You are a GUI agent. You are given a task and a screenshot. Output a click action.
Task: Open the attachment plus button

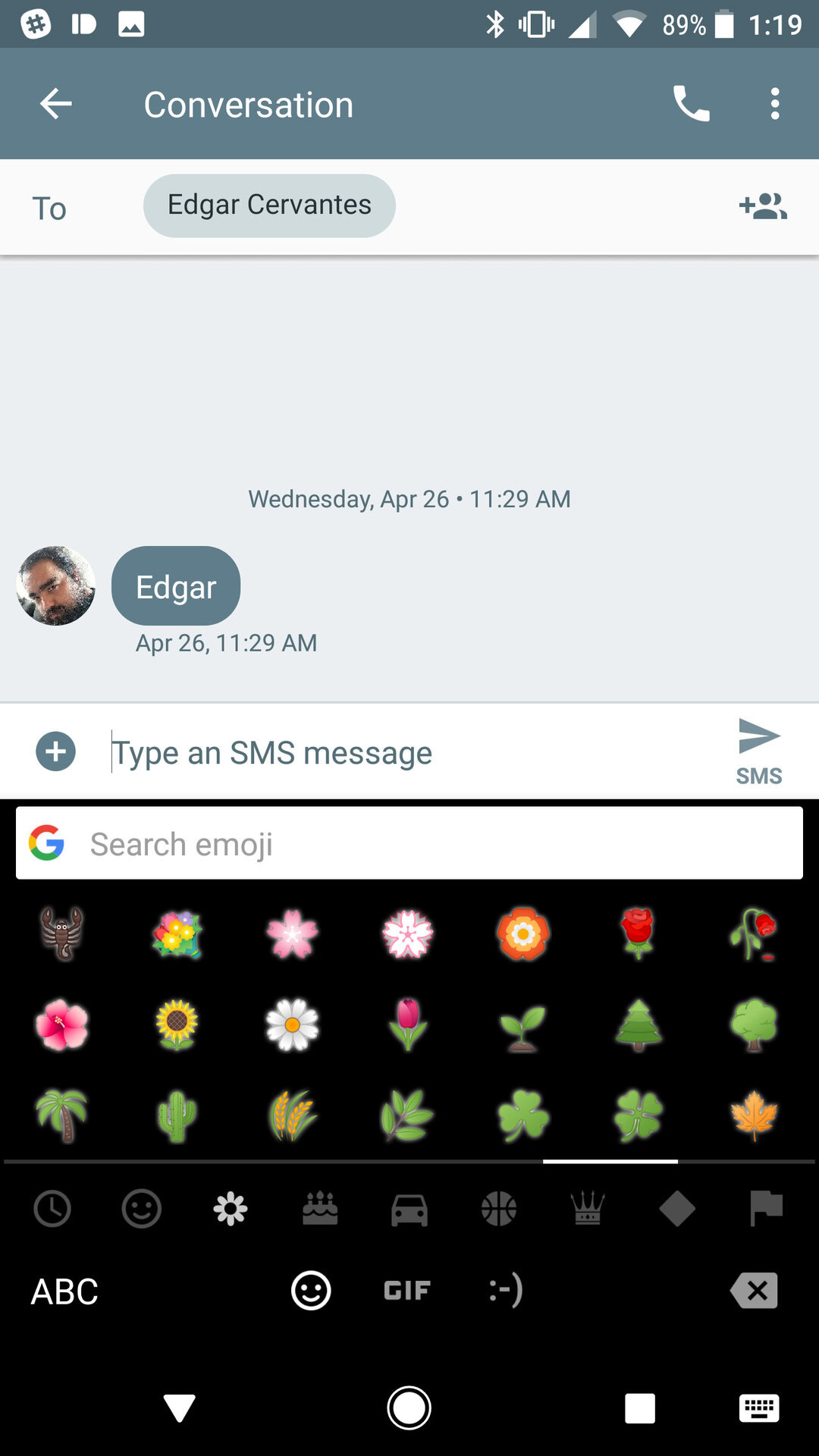(56, 752)
